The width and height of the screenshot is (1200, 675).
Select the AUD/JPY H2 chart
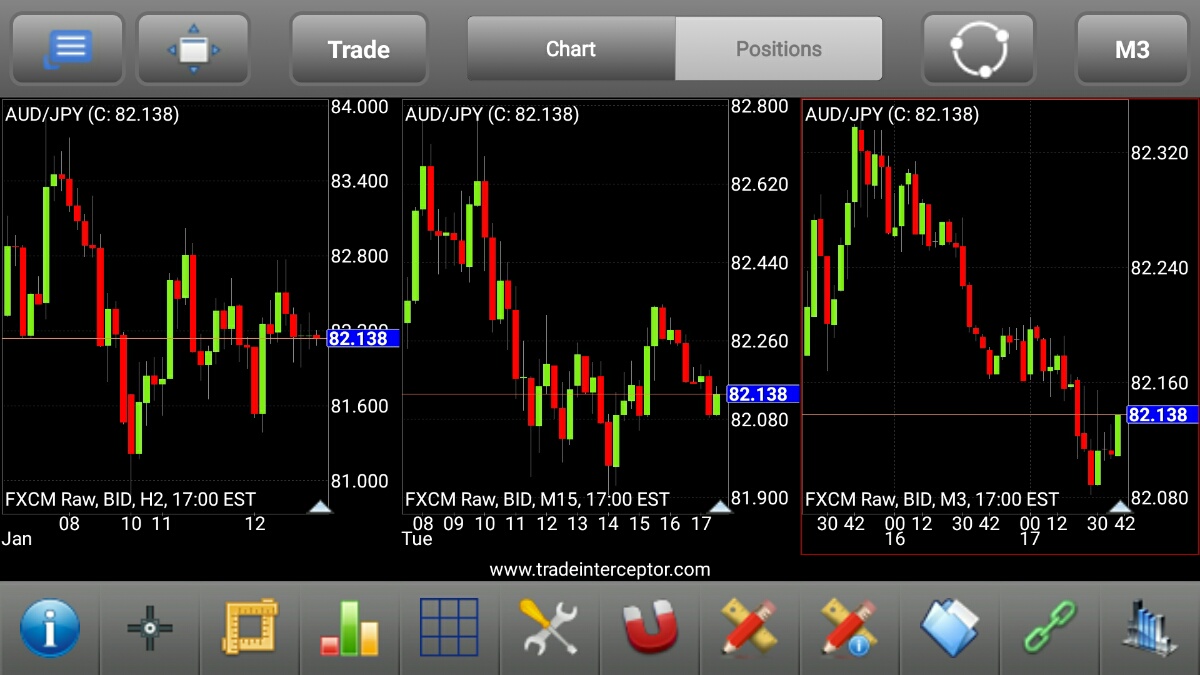[x=165, y=300]
